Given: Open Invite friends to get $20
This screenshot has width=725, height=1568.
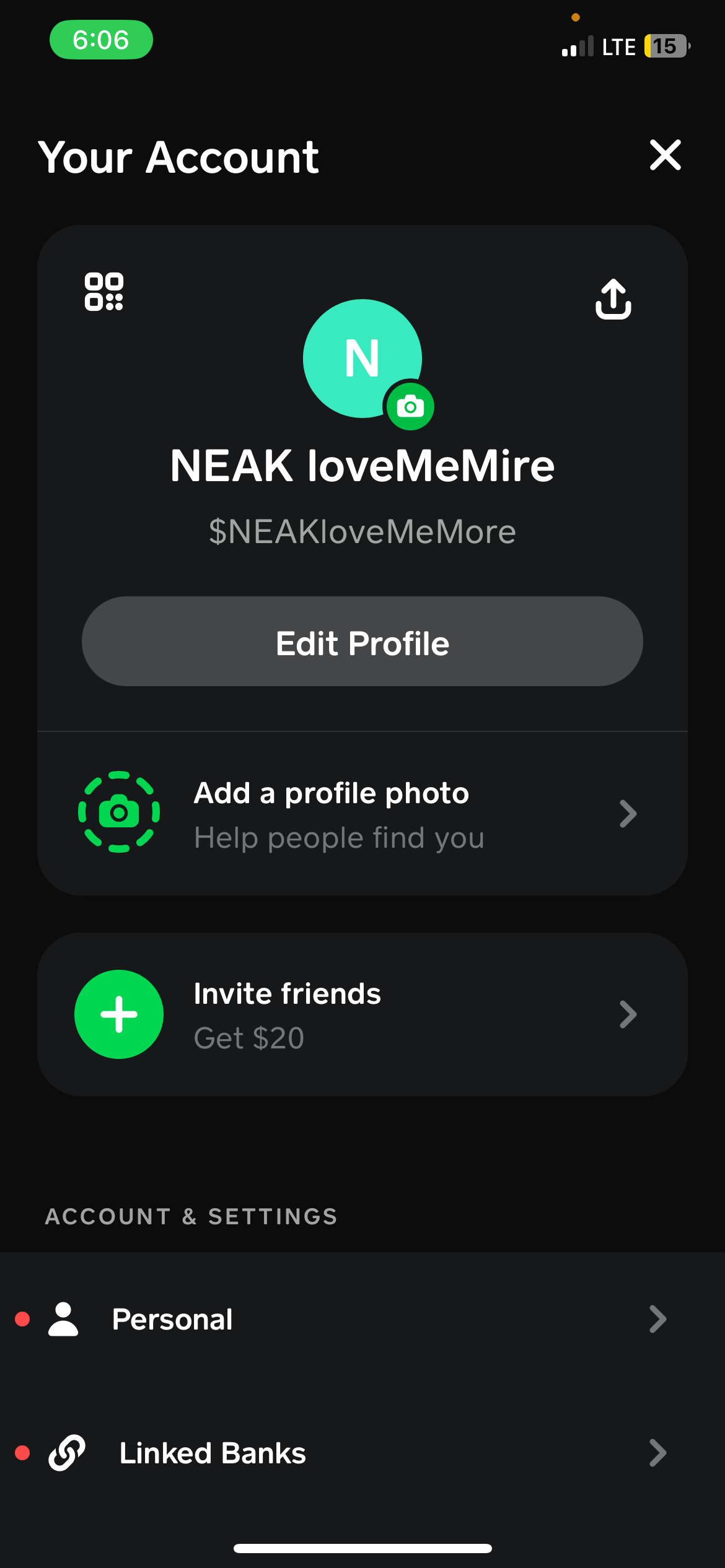Looking at the screenshot, I should click(x=362, y=1014).
